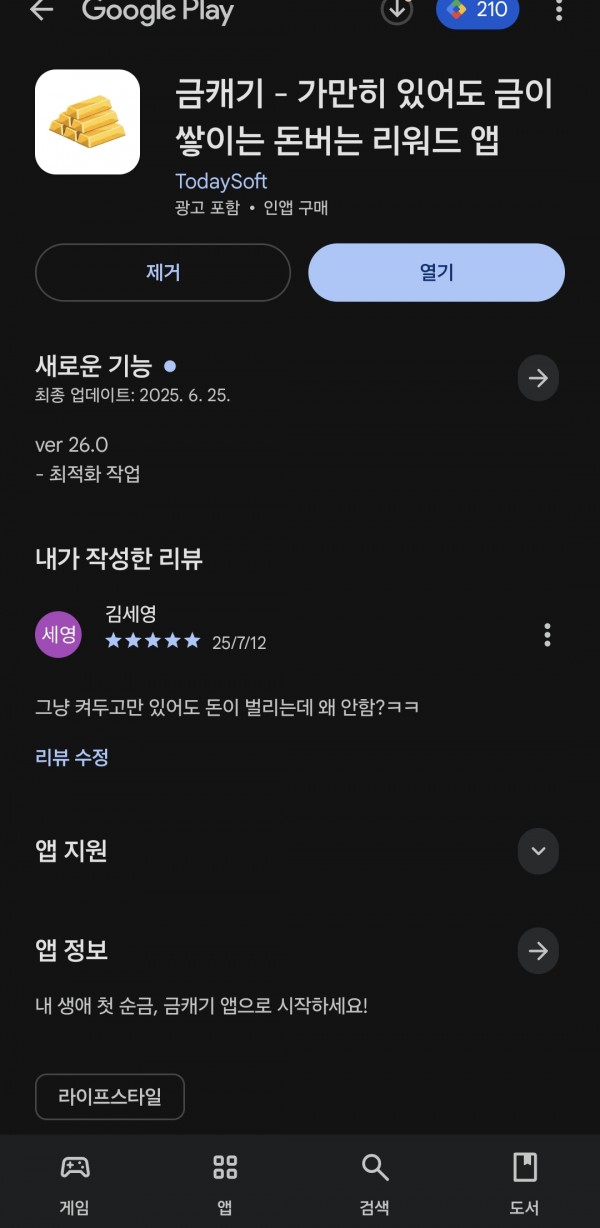Tap 제거 to uninstall the app
The image size is (600, 1228).
tap(163, 272)
